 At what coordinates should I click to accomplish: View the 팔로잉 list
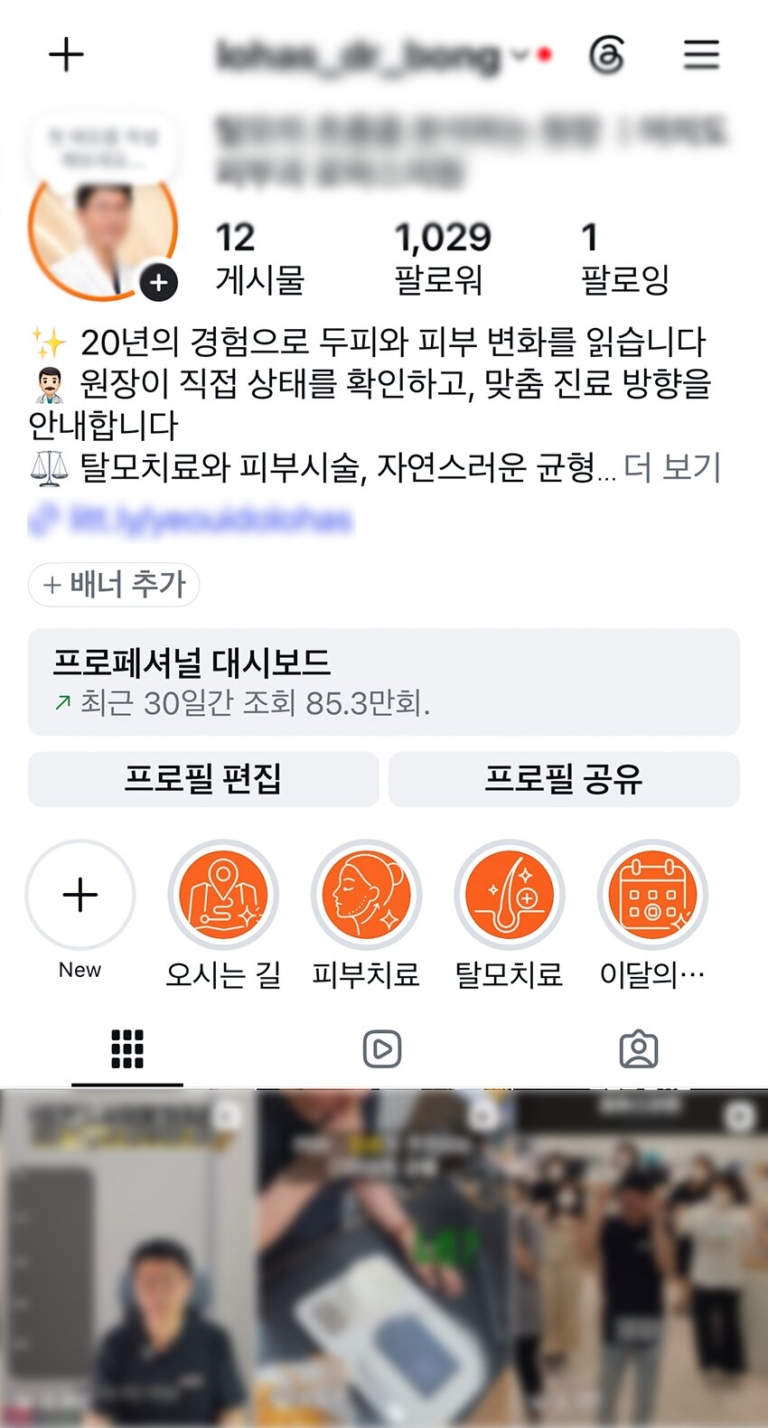point(625,258)
